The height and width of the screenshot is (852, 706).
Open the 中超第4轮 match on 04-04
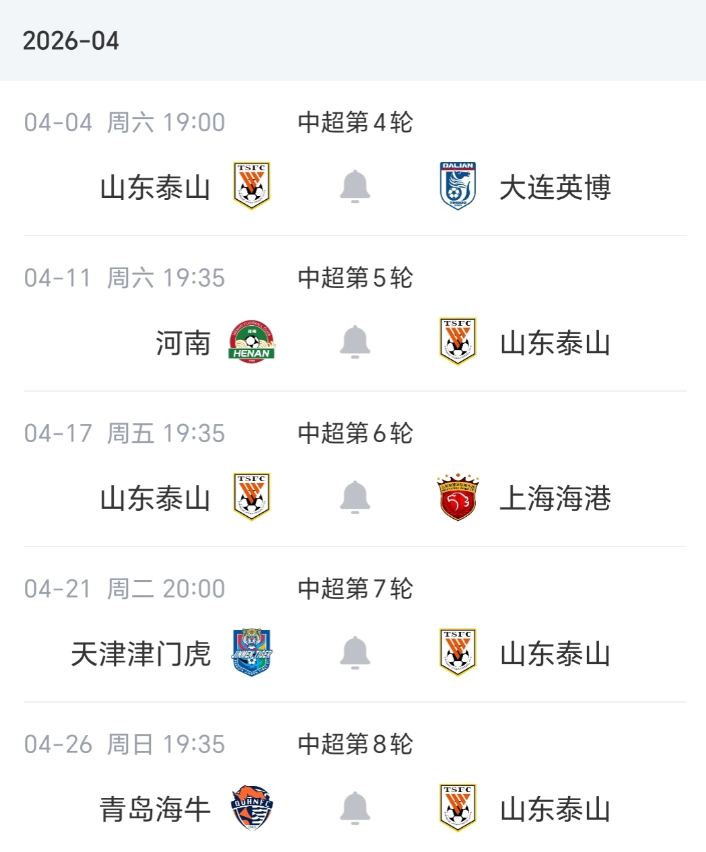coord(355,123)
